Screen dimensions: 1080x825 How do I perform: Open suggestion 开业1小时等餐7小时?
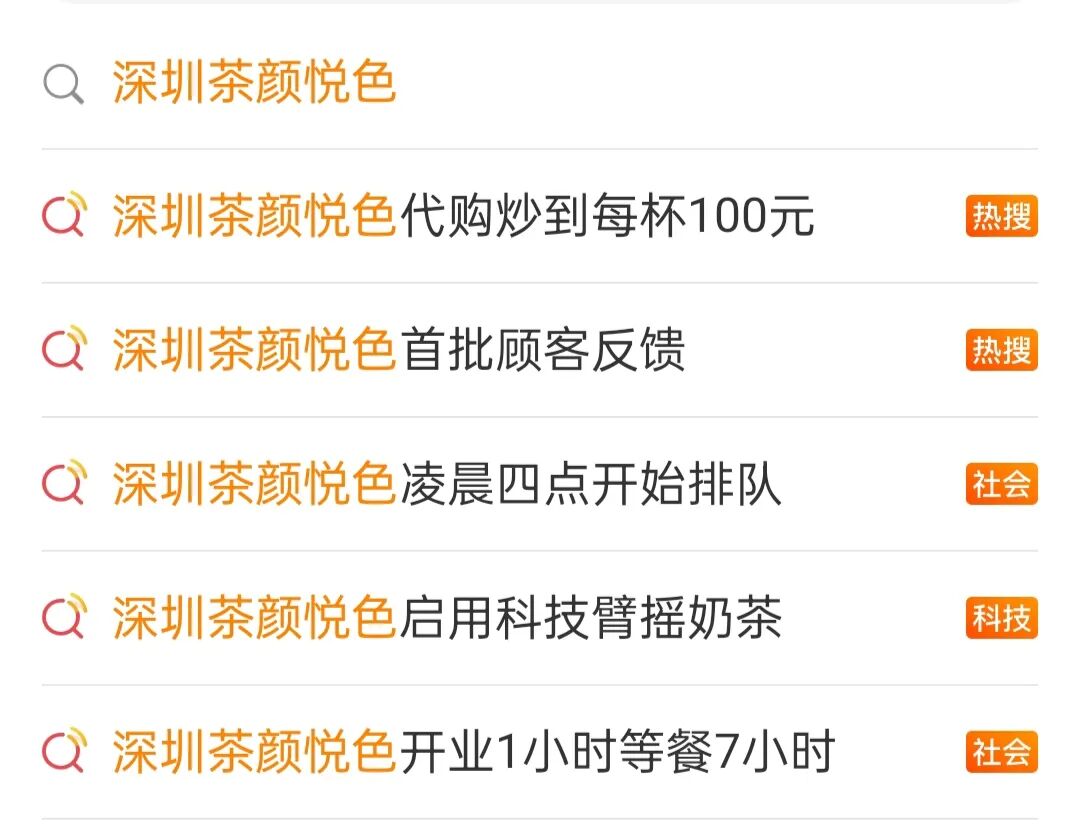(x=473, y=753)
